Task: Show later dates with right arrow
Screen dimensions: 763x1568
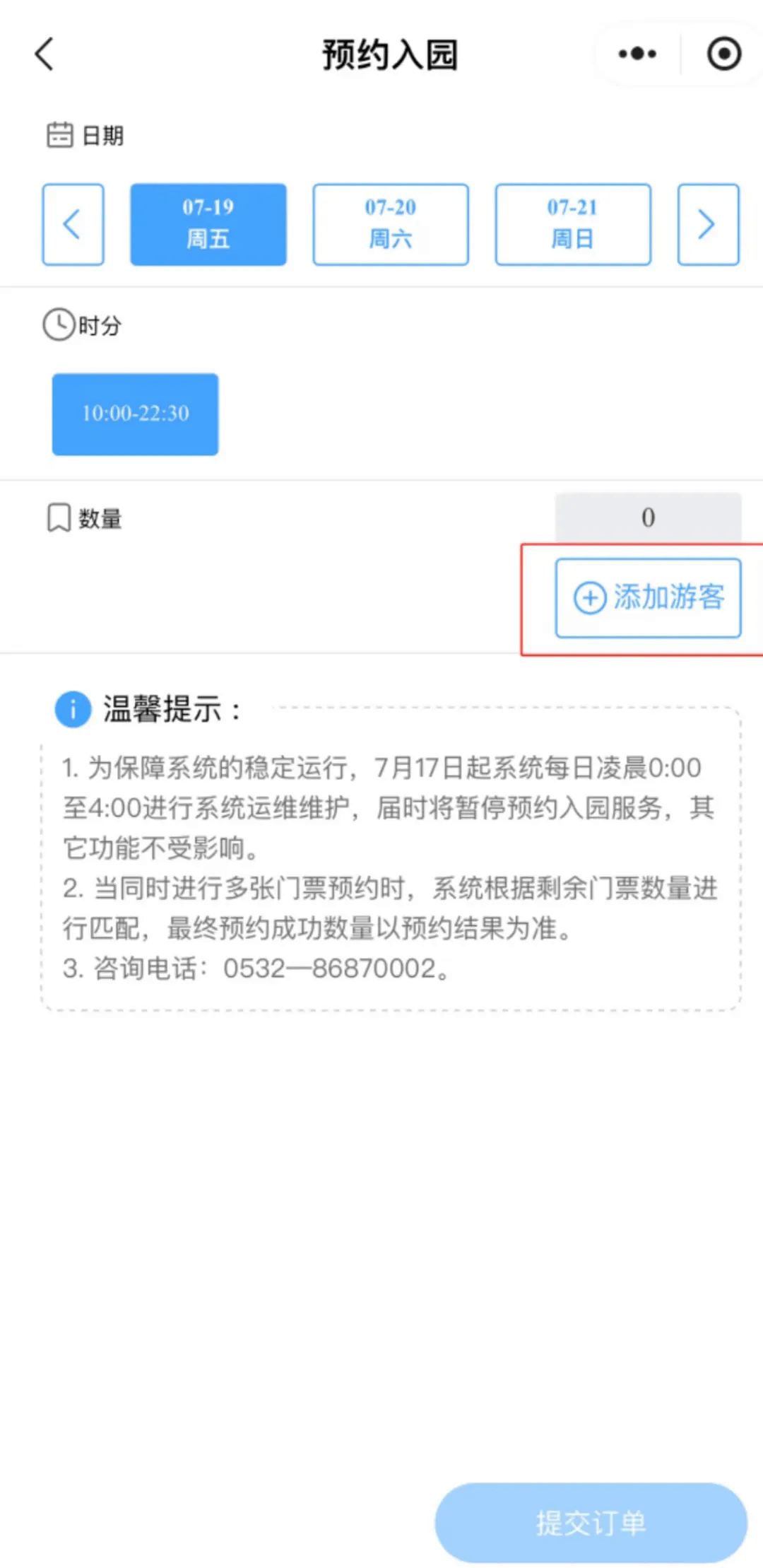Action: (708, 225)
